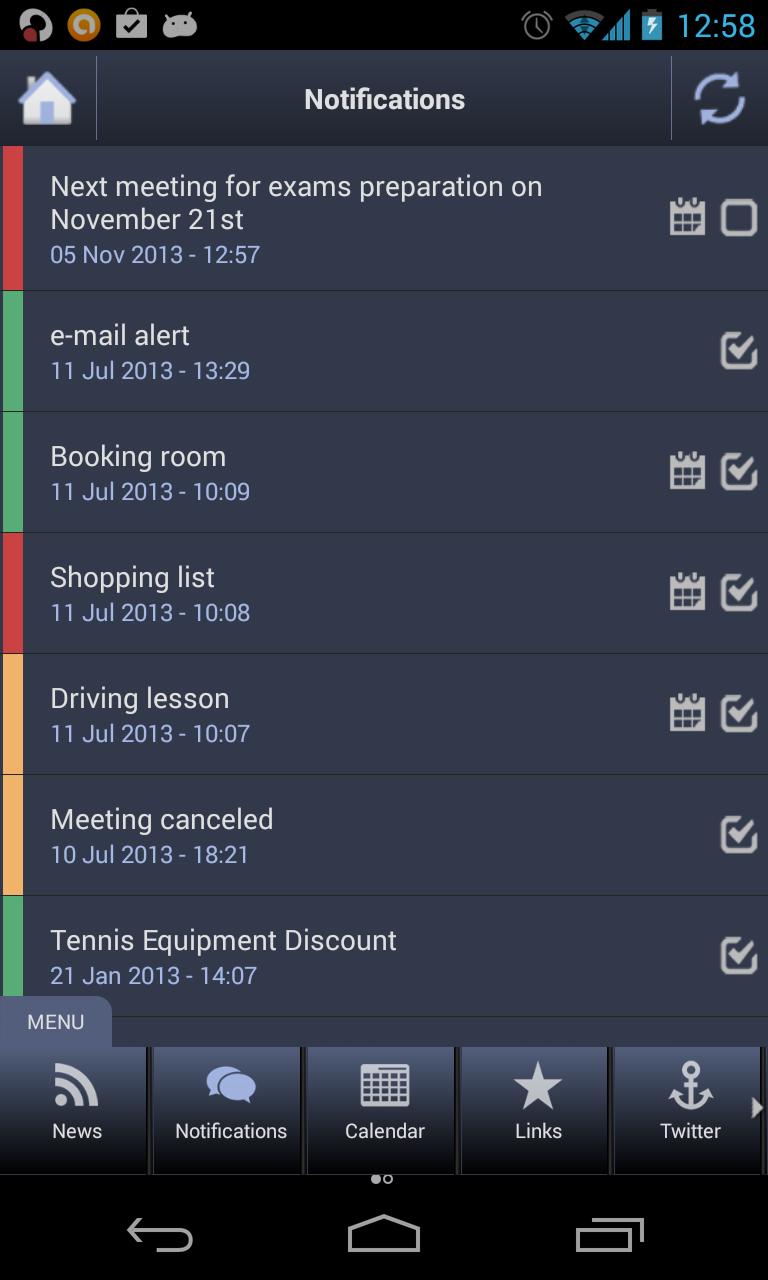This screenshot has height=1280, width=768.
Task: Open the Twitter section
Action: click(690, 1108)
